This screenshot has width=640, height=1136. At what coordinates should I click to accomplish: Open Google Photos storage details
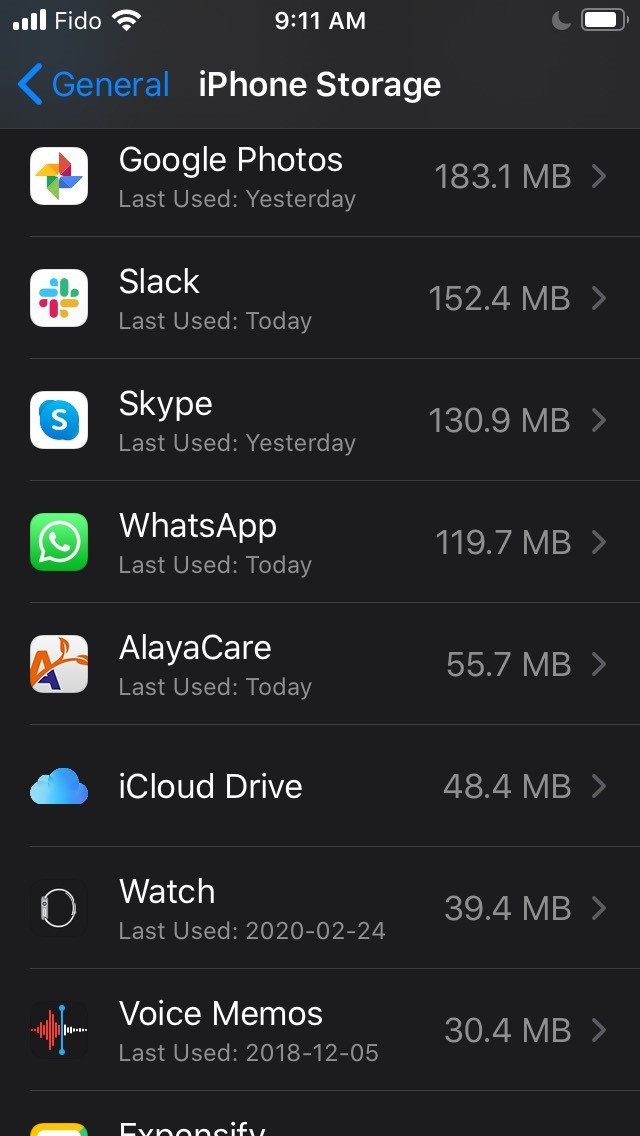pyautogui.click(x=320, y=177)
